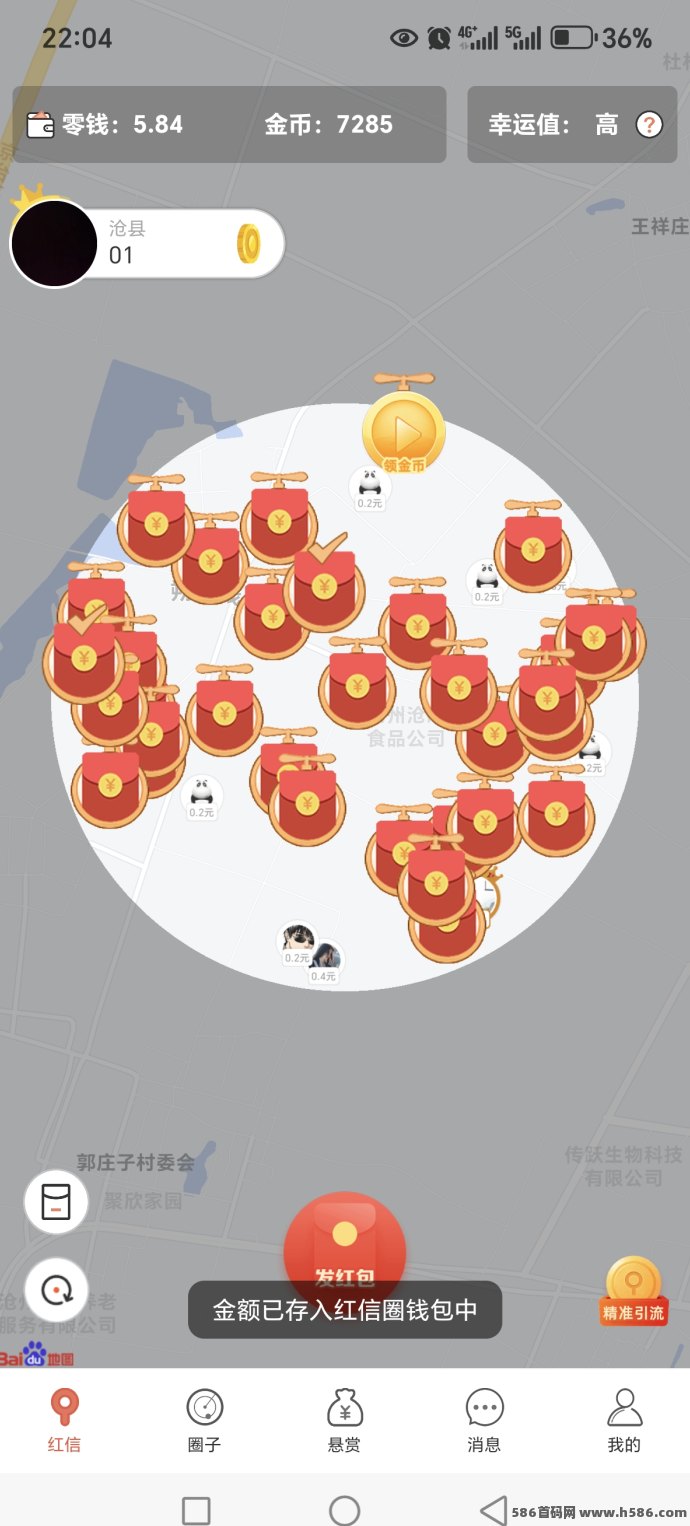Switch to the 圈子 tab
690x1526 pixels.
coord(205,1420)
